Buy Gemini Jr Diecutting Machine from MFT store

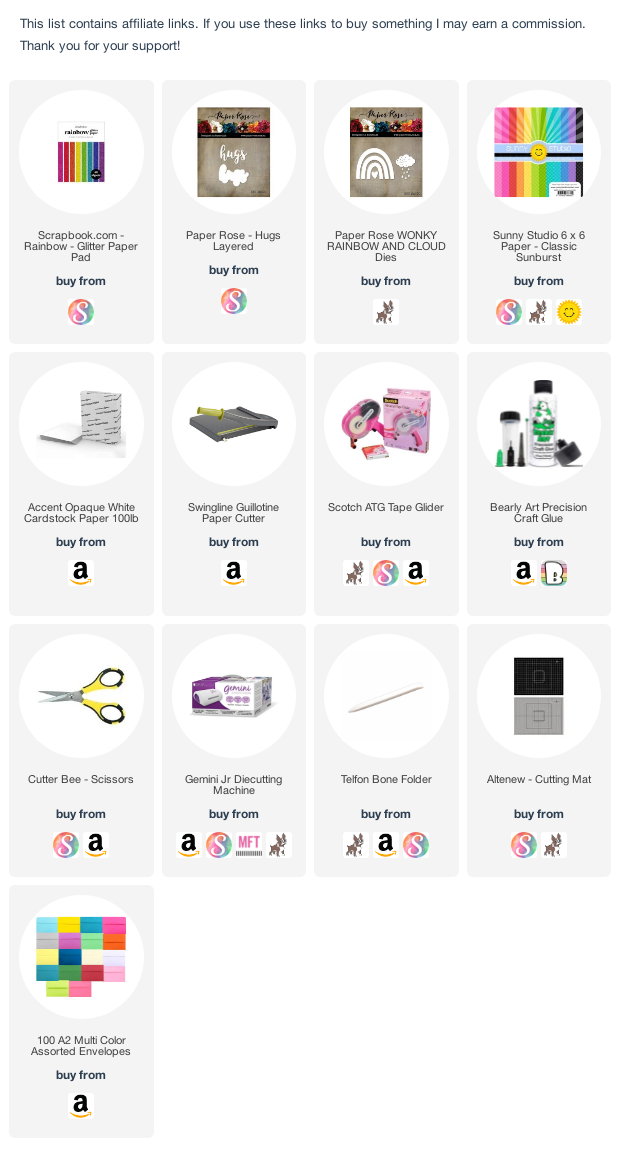(248, 845)
